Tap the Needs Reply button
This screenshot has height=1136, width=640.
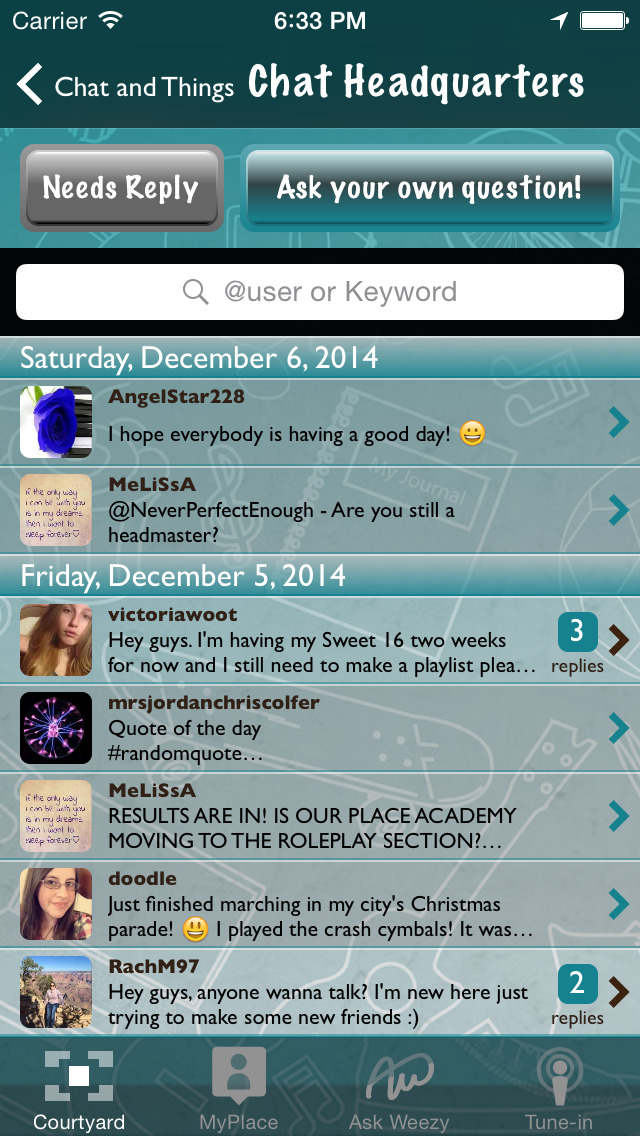[121, 188]
